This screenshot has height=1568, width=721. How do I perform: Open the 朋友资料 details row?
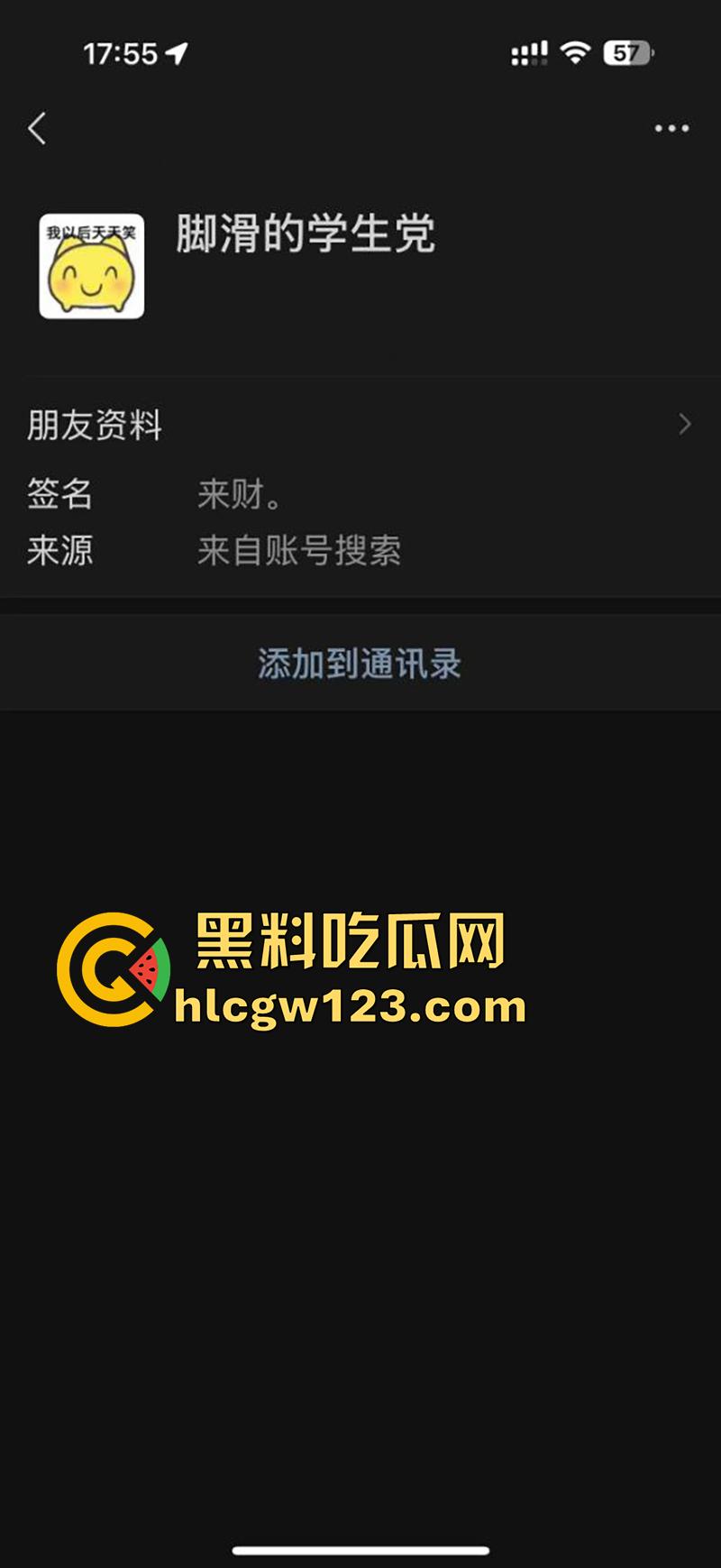point(360,425)
